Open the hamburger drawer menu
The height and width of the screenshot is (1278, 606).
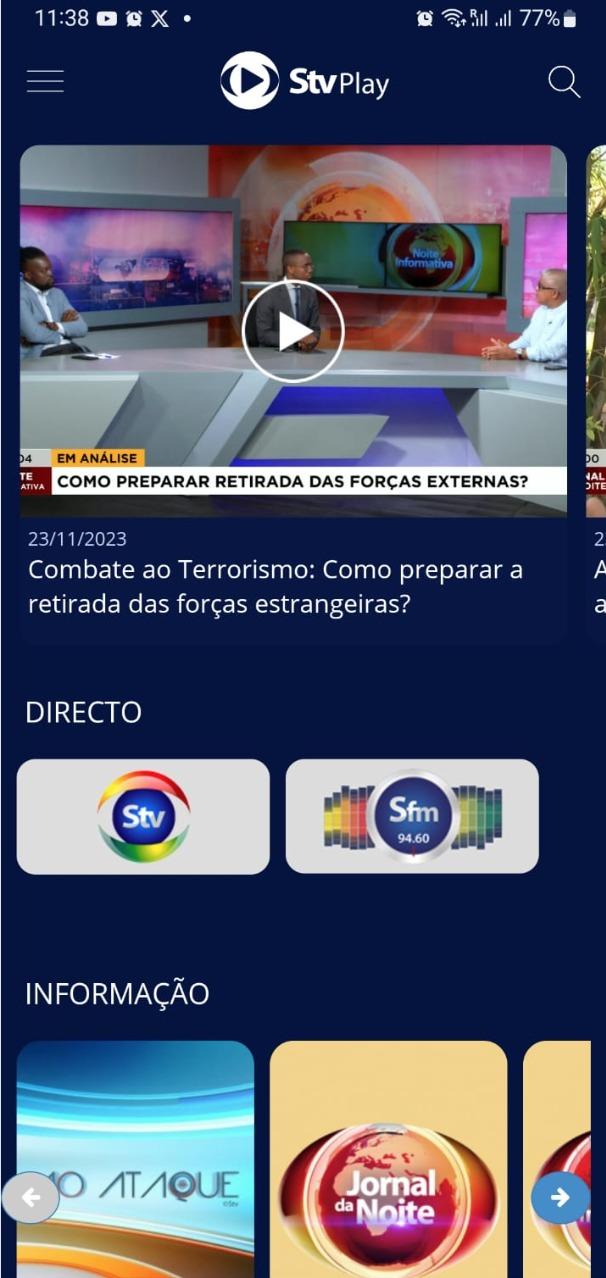click(45, 82)
